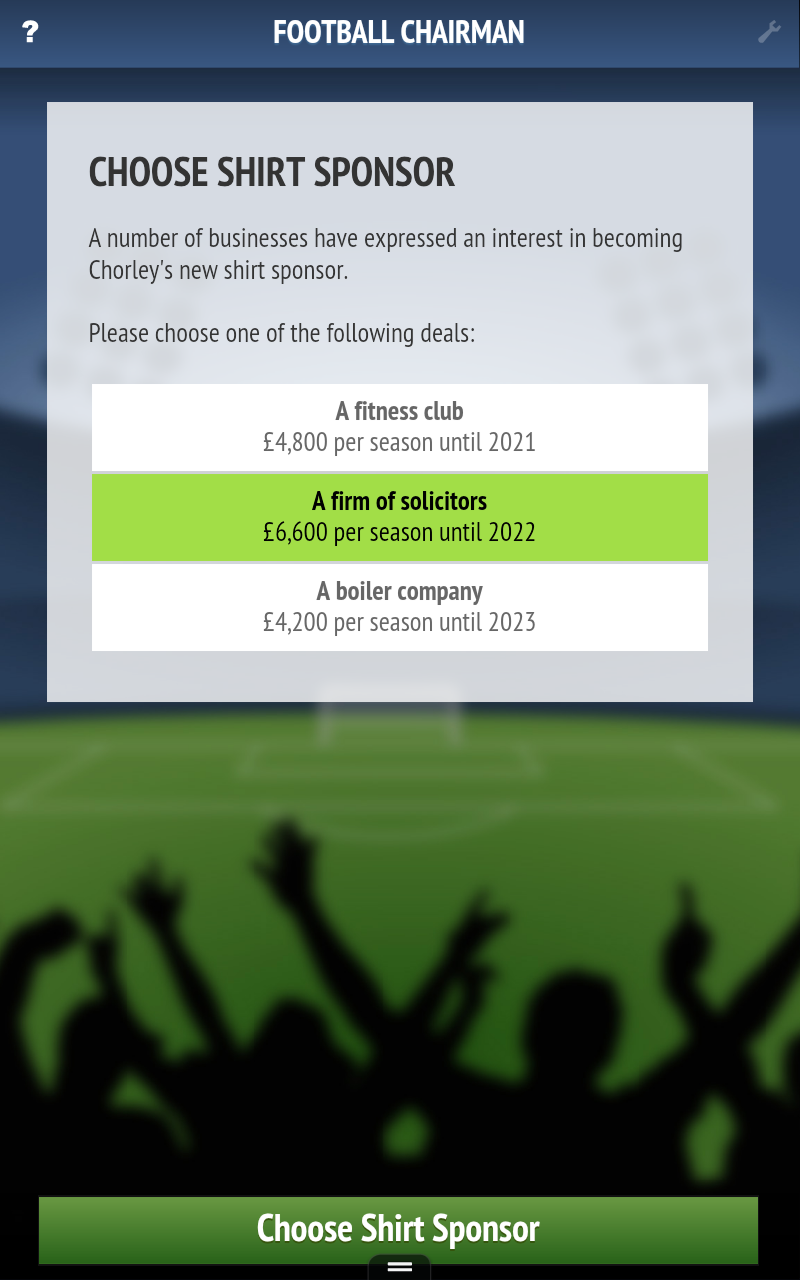Open the help question mark
Viewport: 800px width, 1280px height.
[30, 32]
